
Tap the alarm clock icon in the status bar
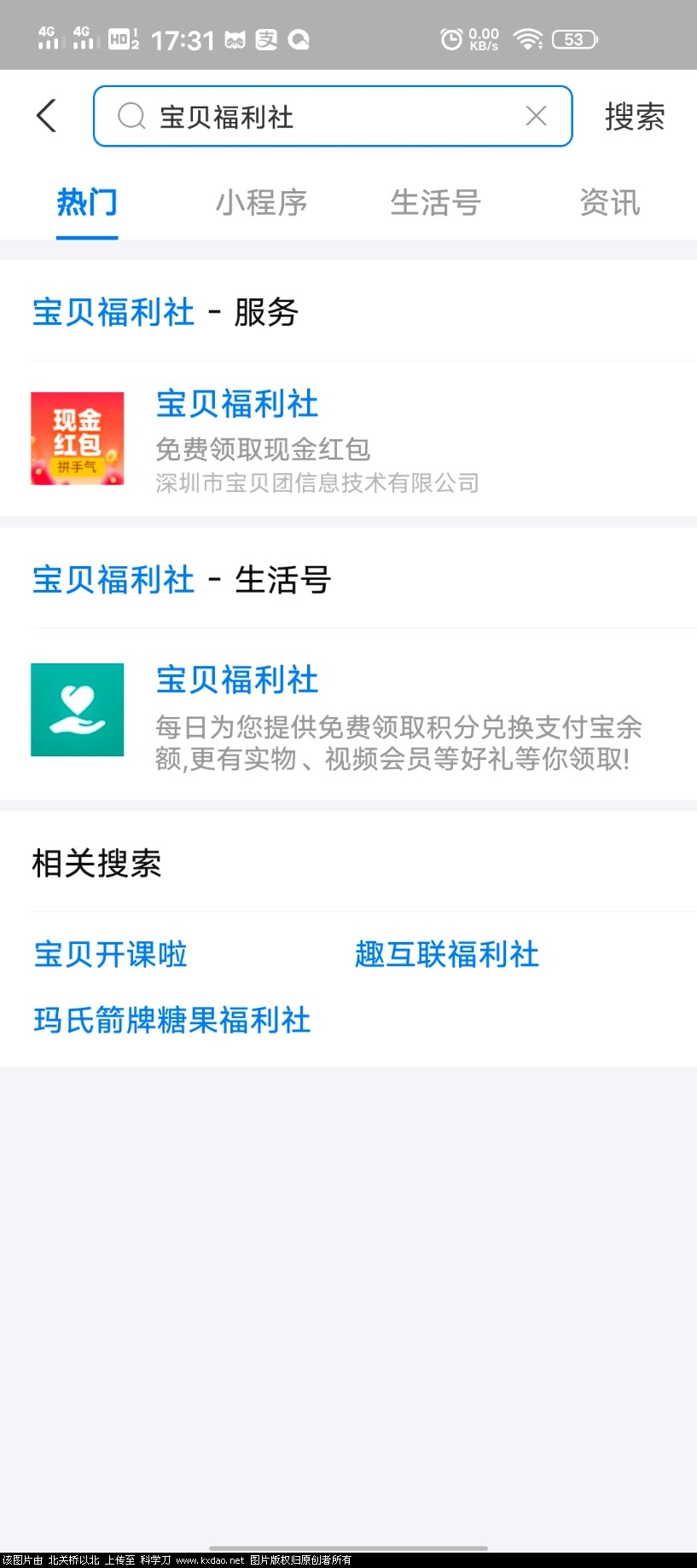coord(450,38)
